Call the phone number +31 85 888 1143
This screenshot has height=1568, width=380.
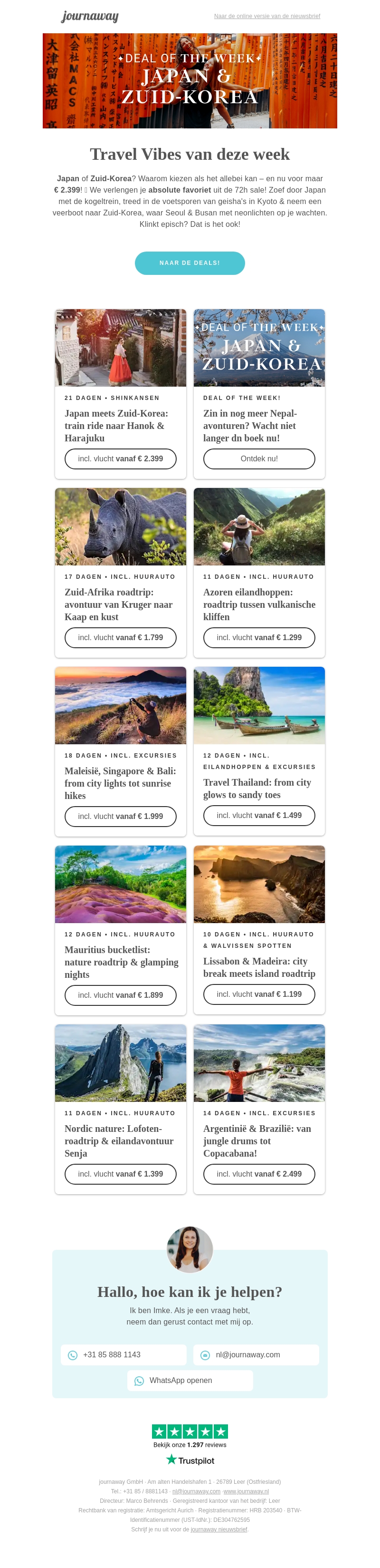coord(123,1355)
